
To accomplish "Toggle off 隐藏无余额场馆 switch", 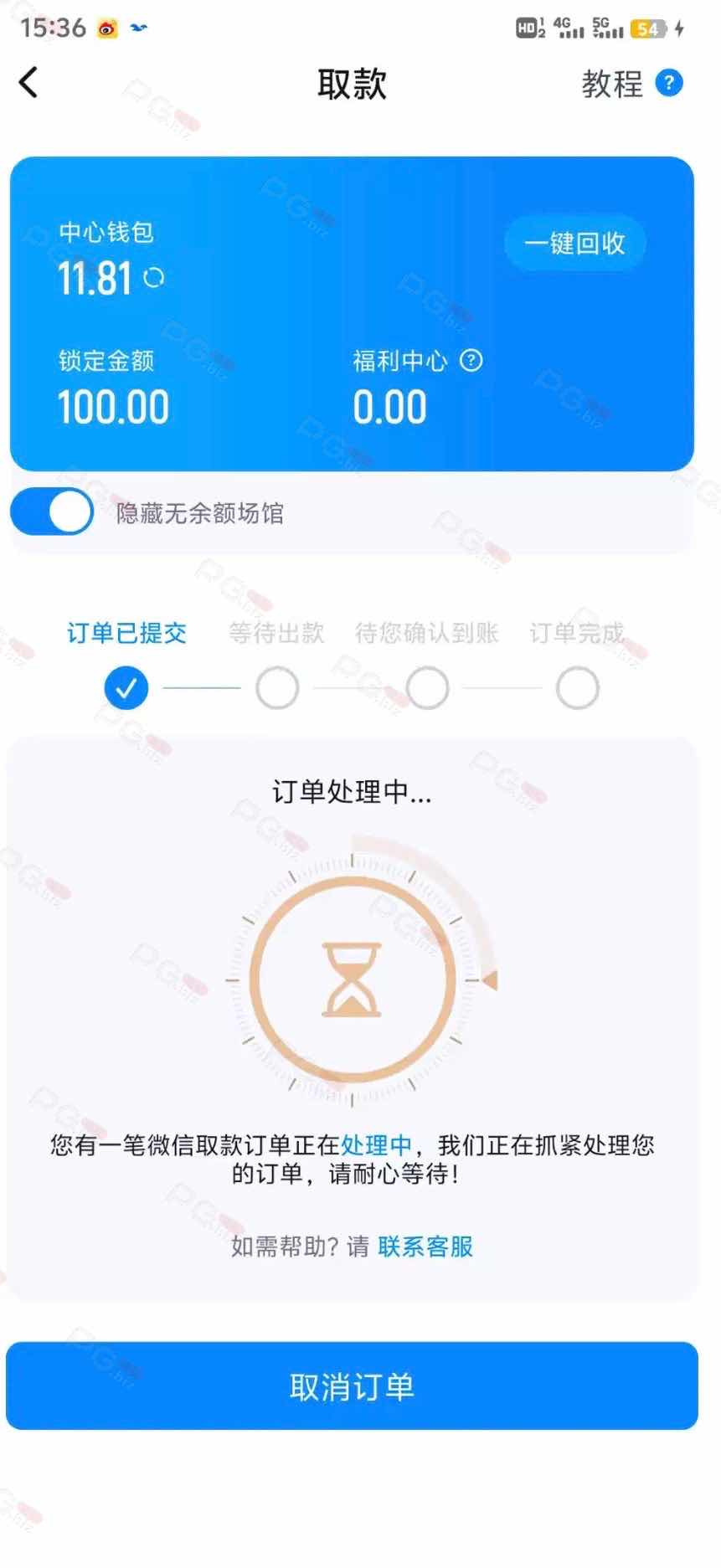I will pyautogui.click(x=53, y=512).
